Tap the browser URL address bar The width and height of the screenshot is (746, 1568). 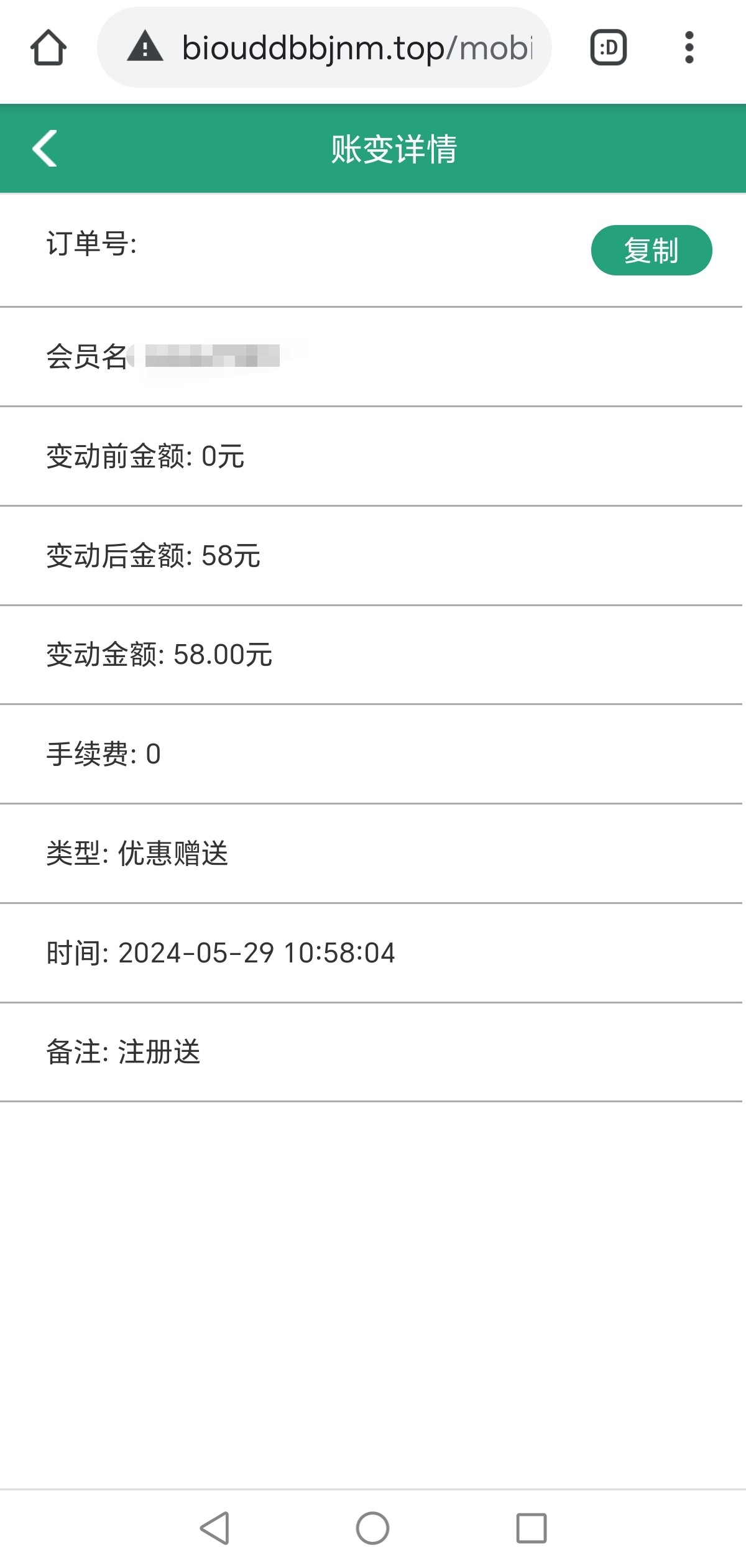348,48
